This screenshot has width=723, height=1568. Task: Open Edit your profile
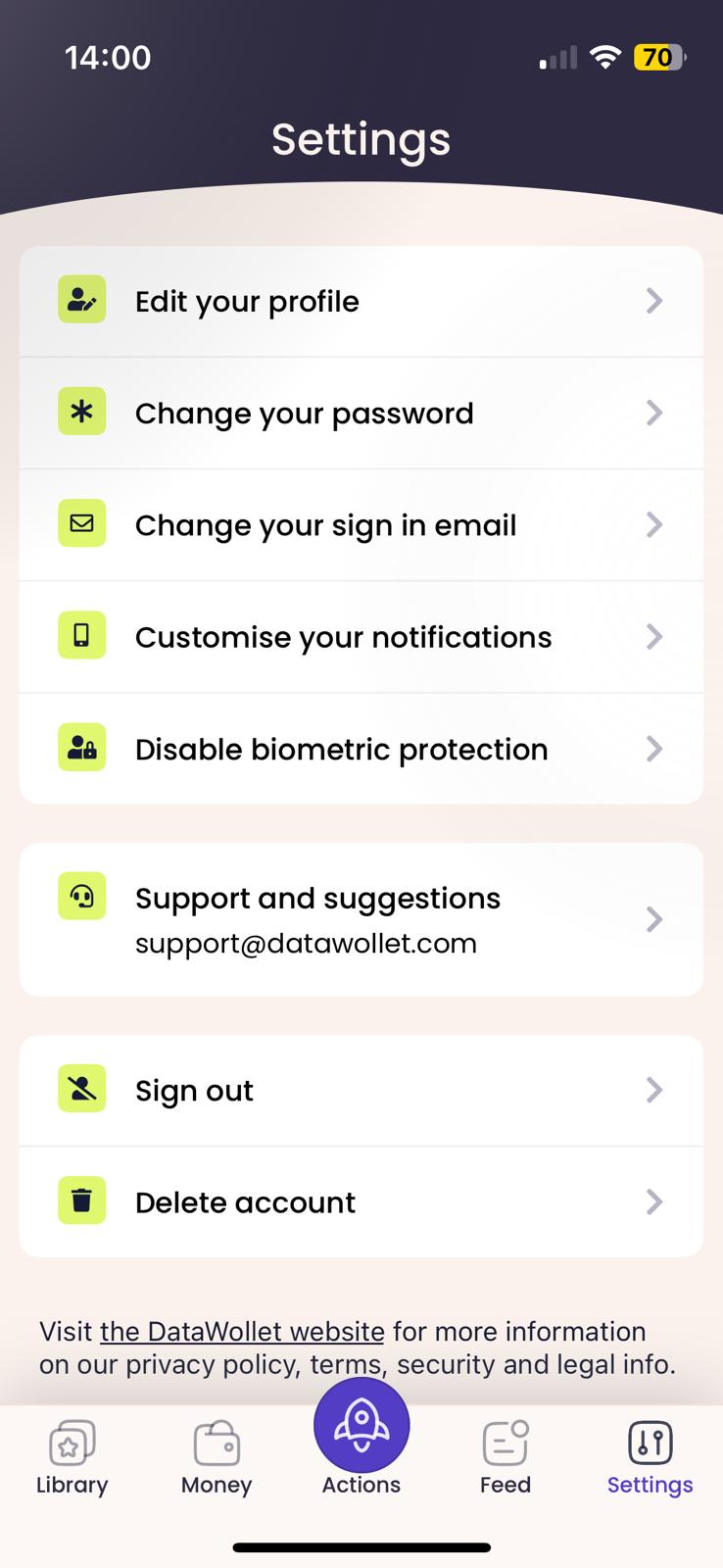[361, 301]
